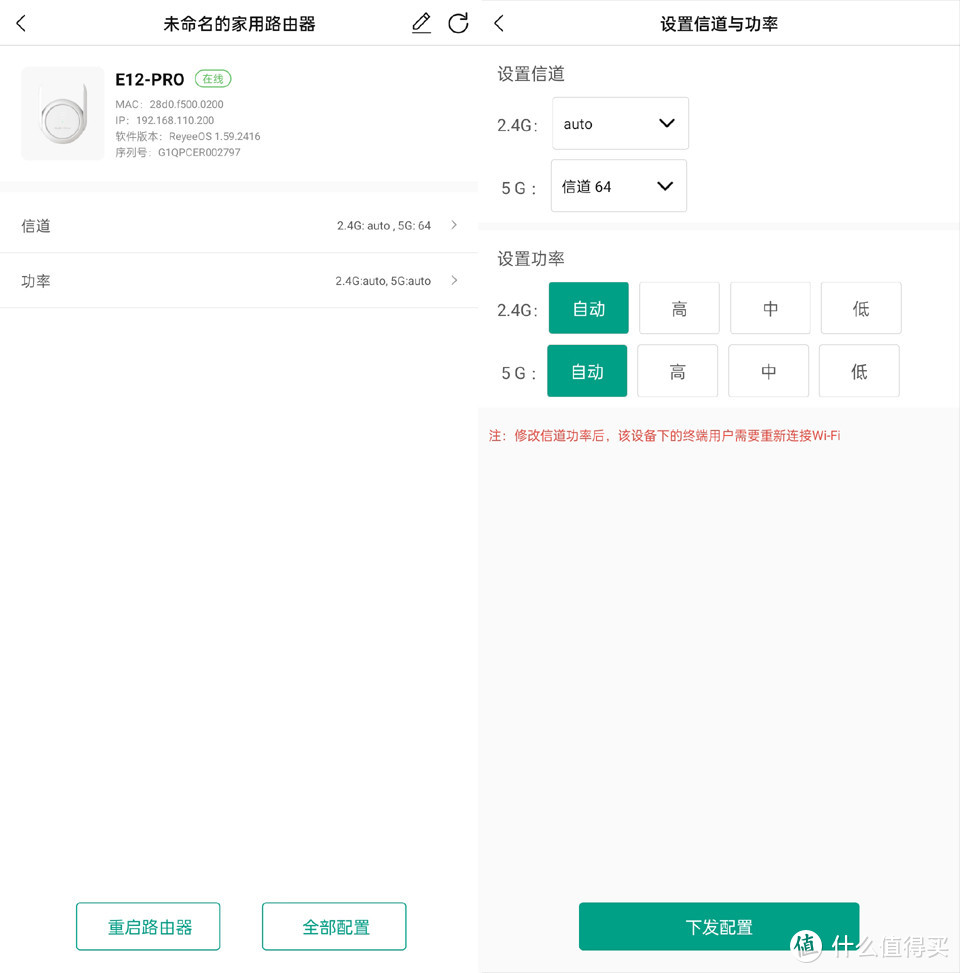Click the 全部配置 button
Image resolution: width=960 pixels, height=973 pixels.
[x=334, y=926]
